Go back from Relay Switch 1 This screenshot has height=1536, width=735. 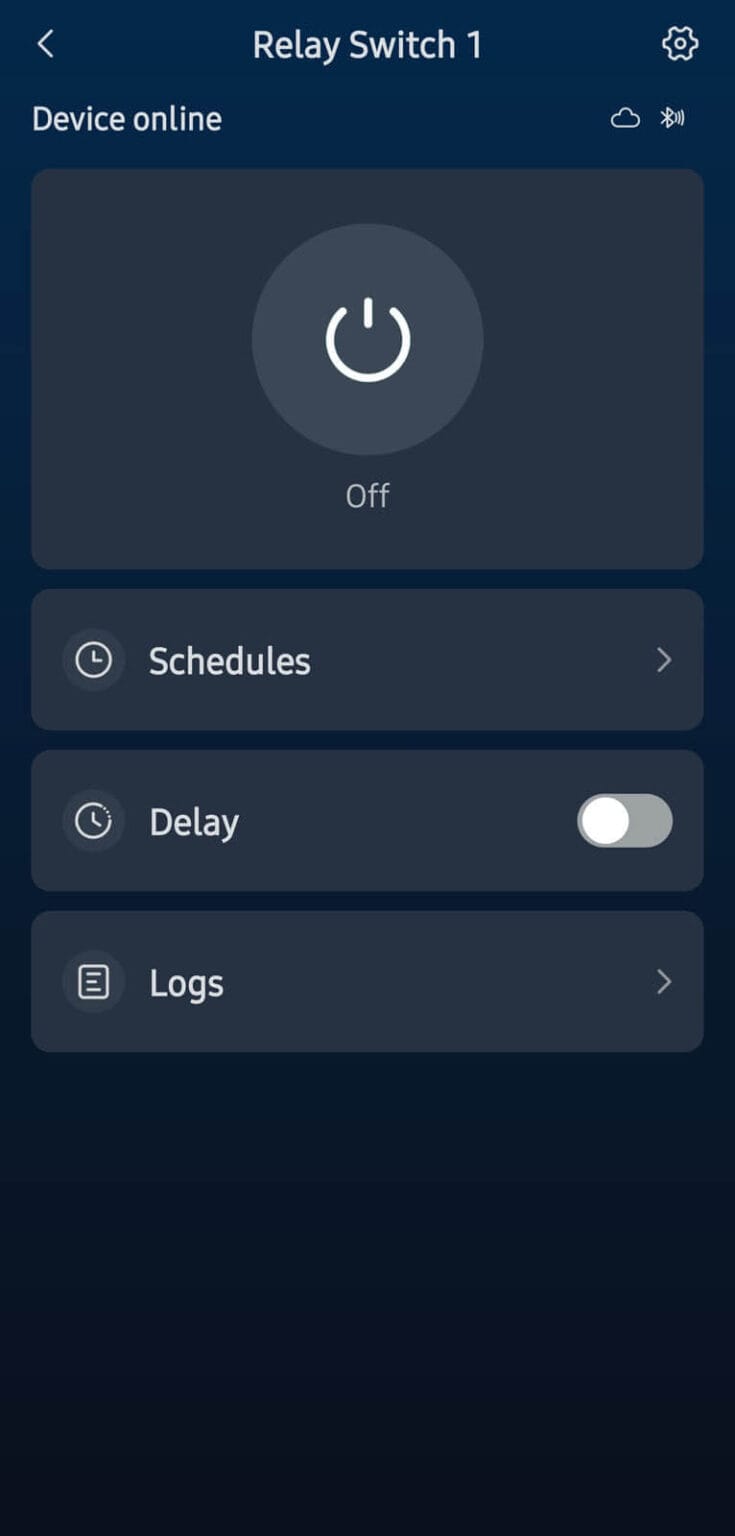coord(45,44)
